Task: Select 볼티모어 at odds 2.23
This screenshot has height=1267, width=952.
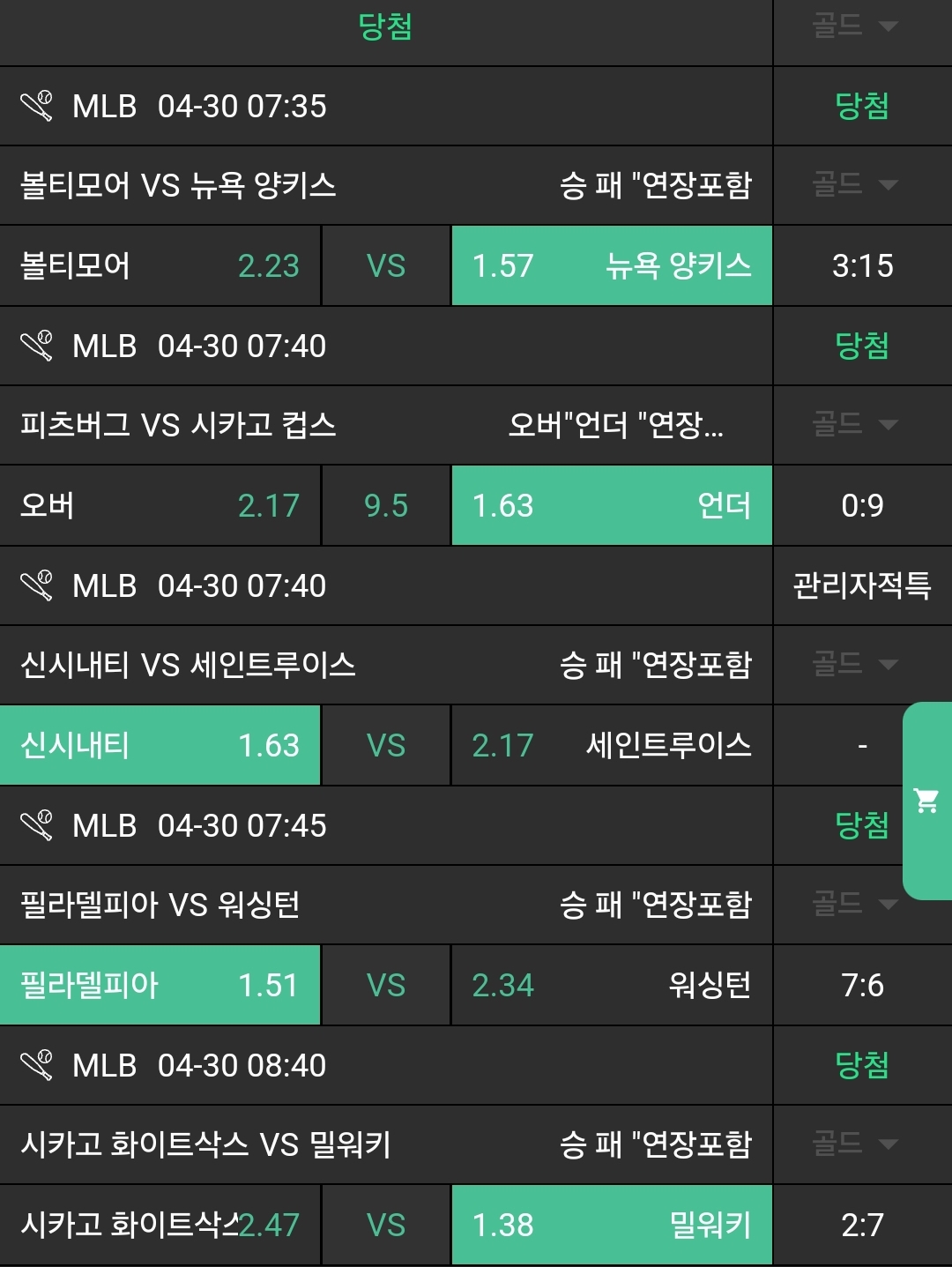Action: 160,265
